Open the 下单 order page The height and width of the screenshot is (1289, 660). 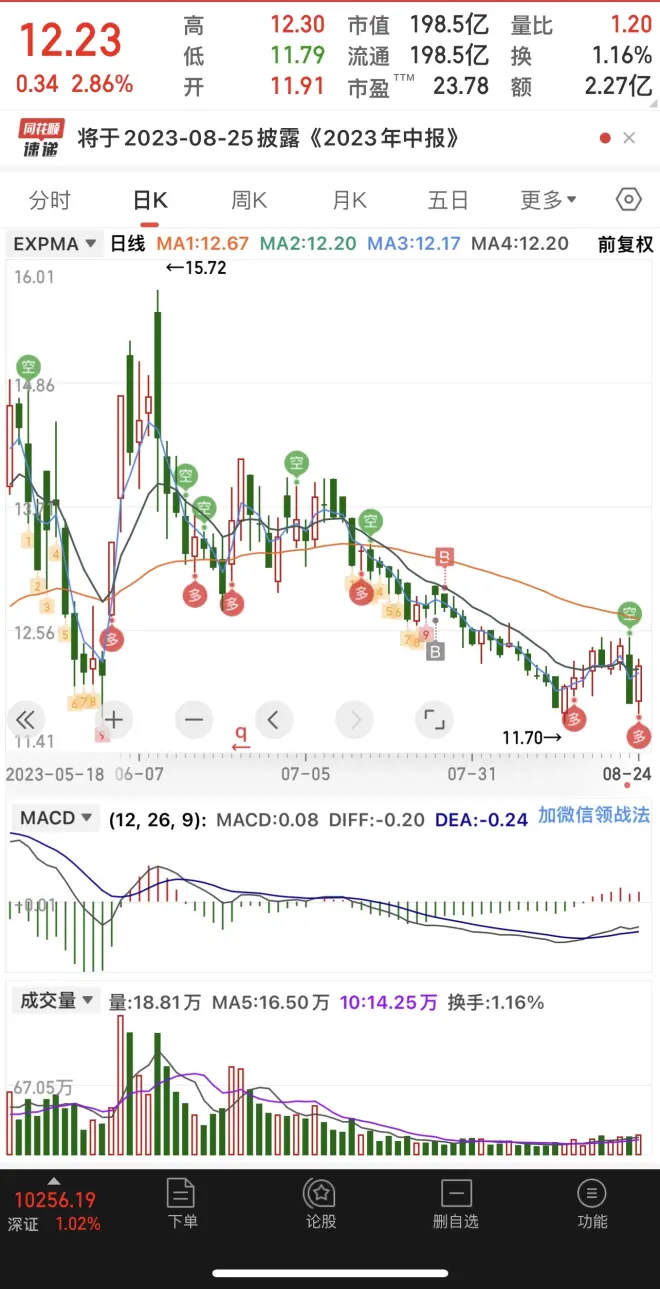[x=182, y=1203]
